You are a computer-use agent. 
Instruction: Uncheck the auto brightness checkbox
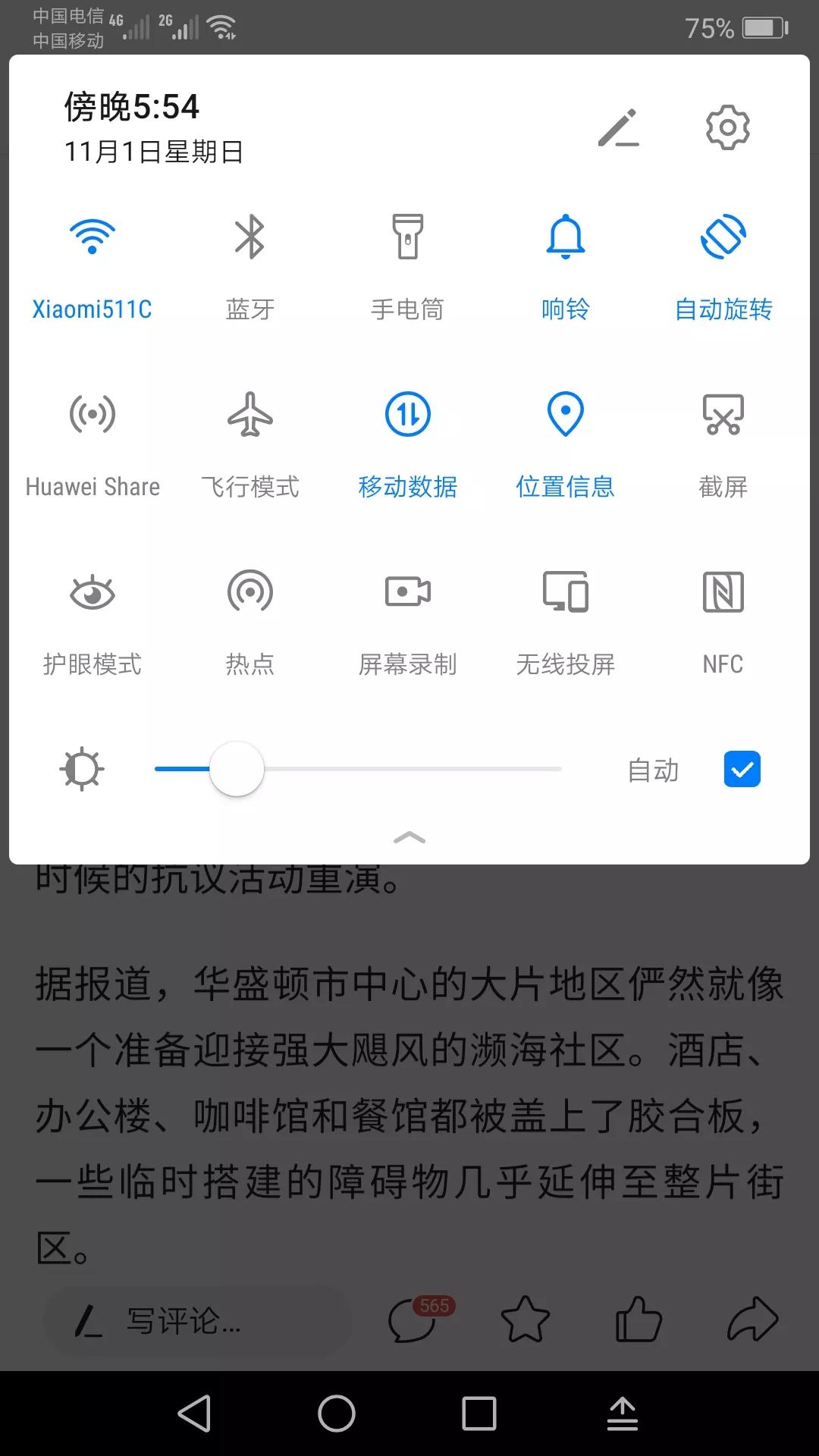(x=742, y=769)
